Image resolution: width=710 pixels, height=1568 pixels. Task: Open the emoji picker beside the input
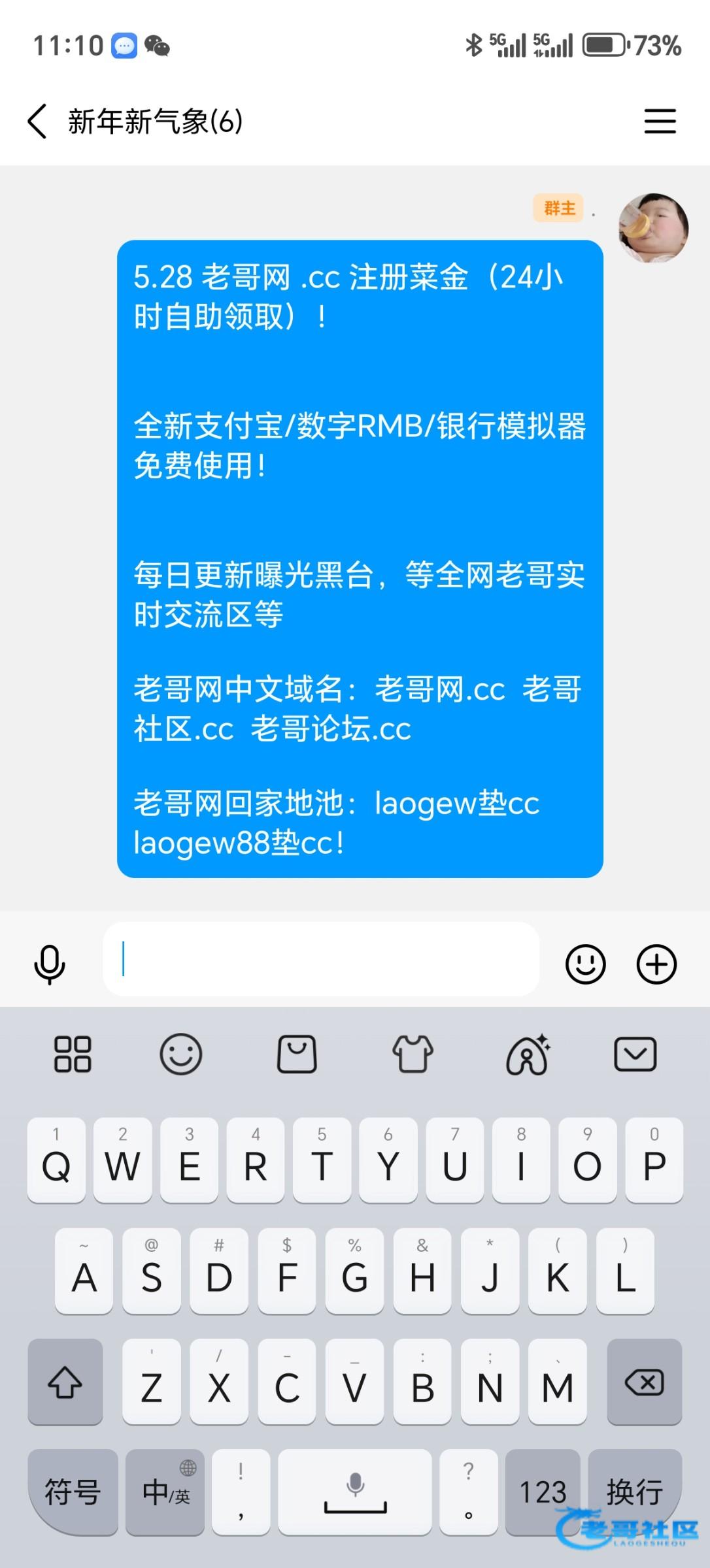coord(585,964)
